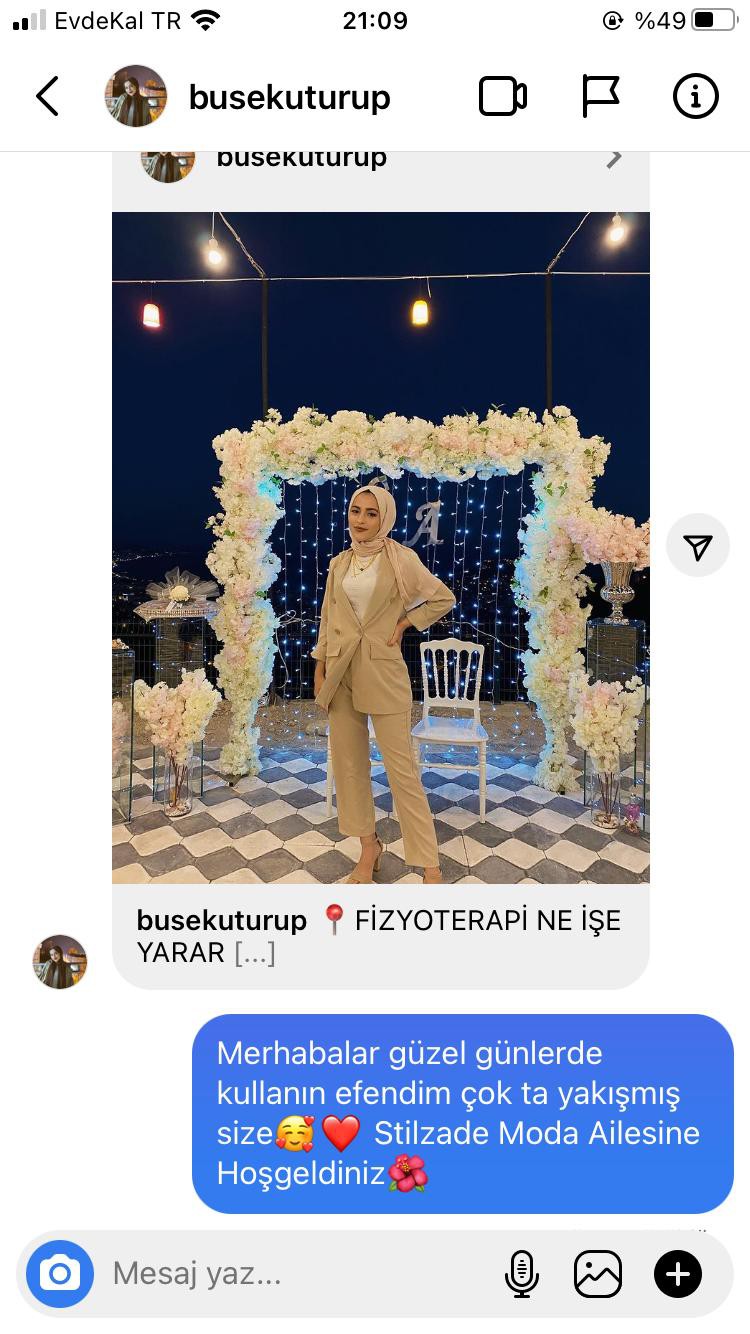Open busekuturup's profile from the header

[288, 97]
